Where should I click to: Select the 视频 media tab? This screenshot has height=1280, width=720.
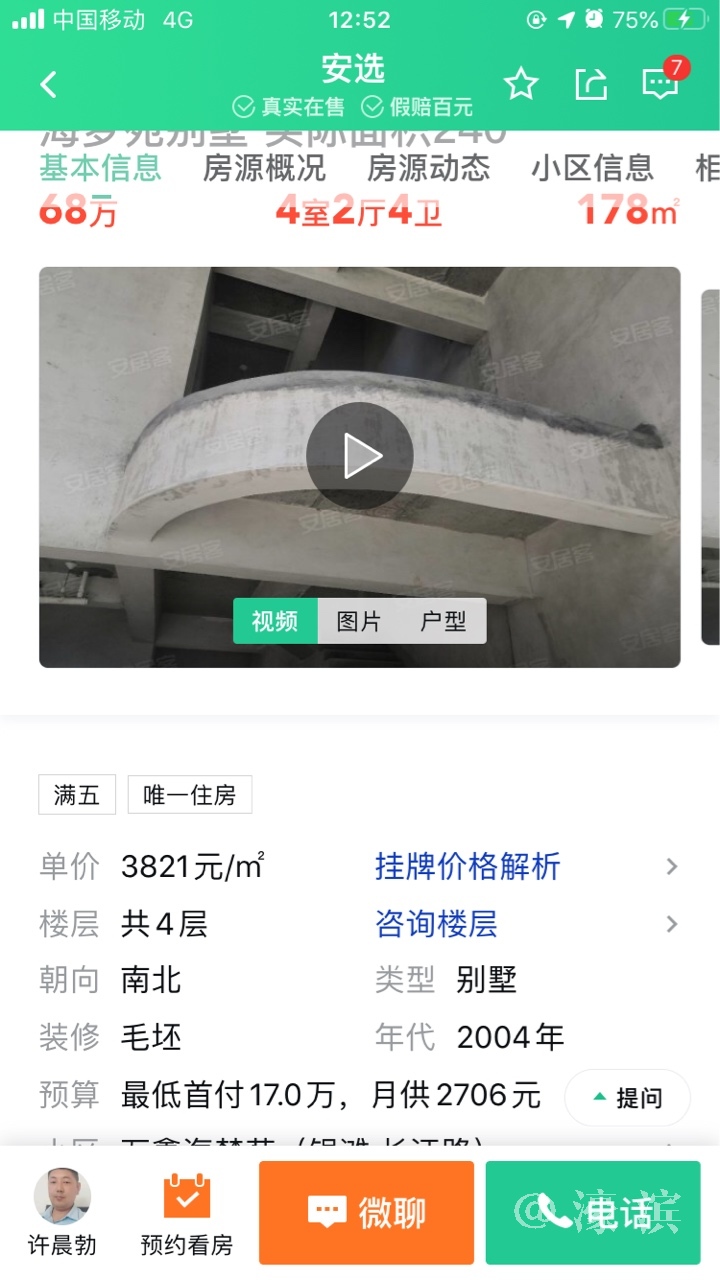(275, 621)
